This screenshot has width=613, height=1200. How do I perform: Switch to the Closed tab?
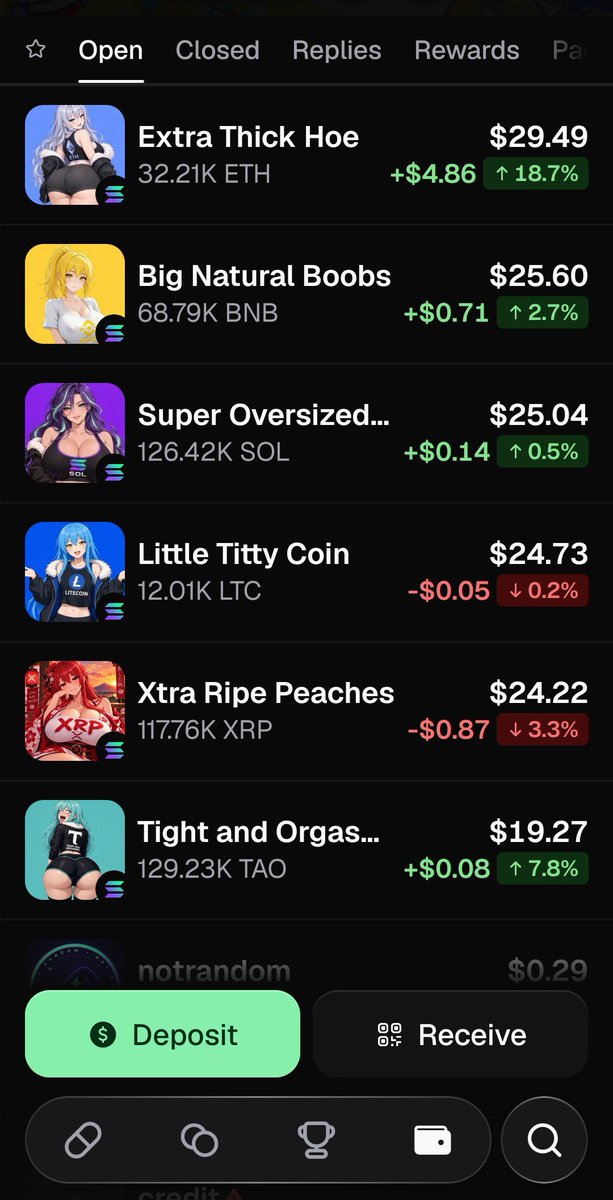point(217,50)
